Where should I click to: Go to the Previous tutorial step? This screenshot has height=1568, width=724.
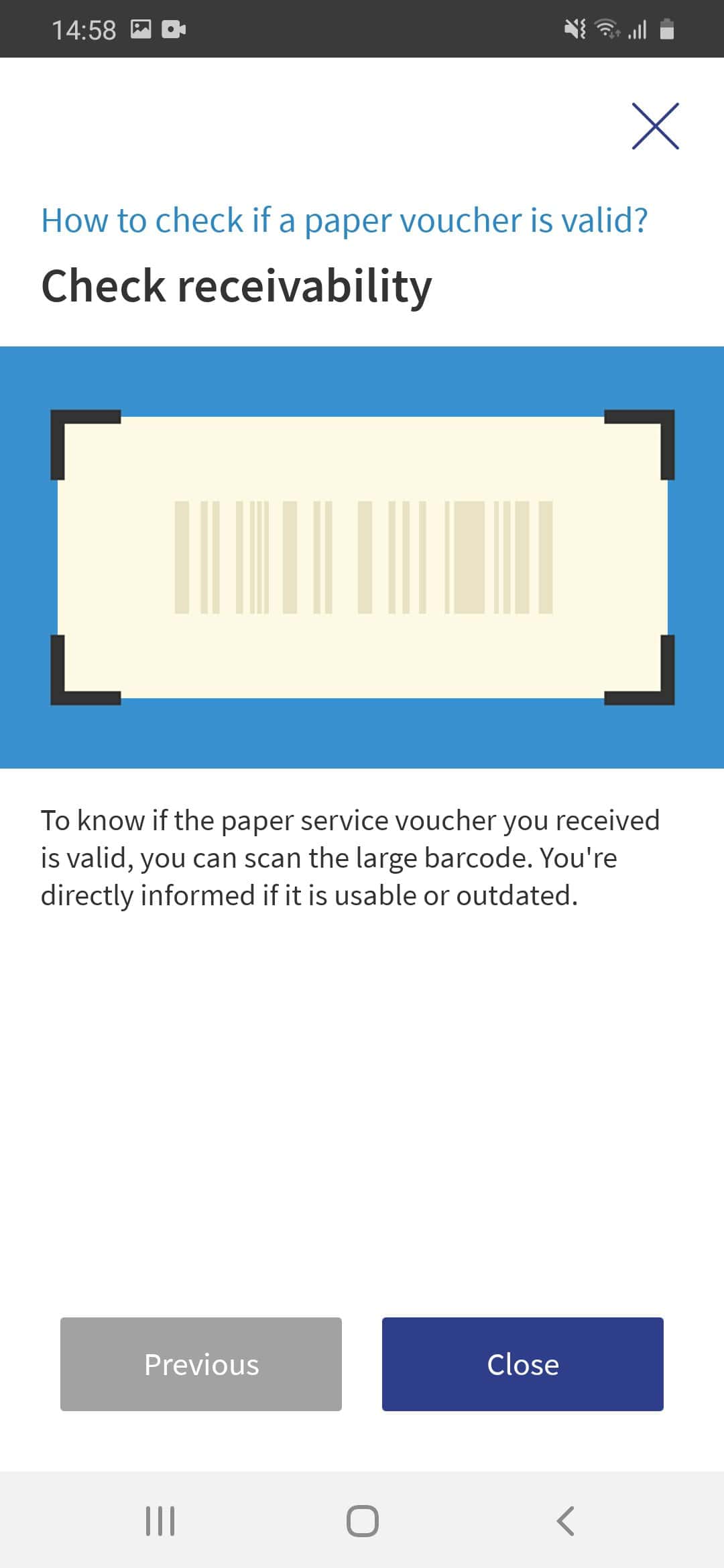click(x=201, y=1364)
